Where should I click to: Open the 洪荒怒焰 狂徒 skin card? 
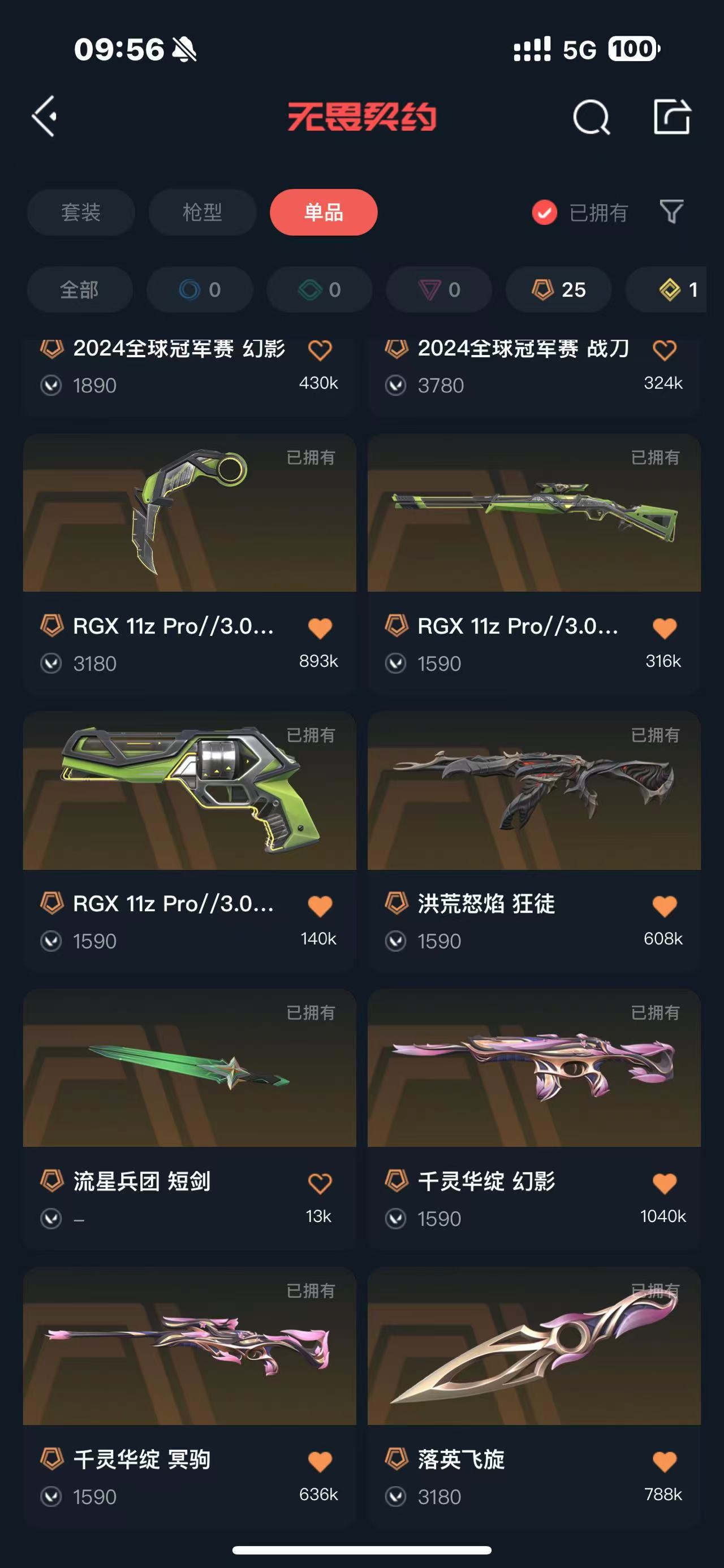coord(534,791)
